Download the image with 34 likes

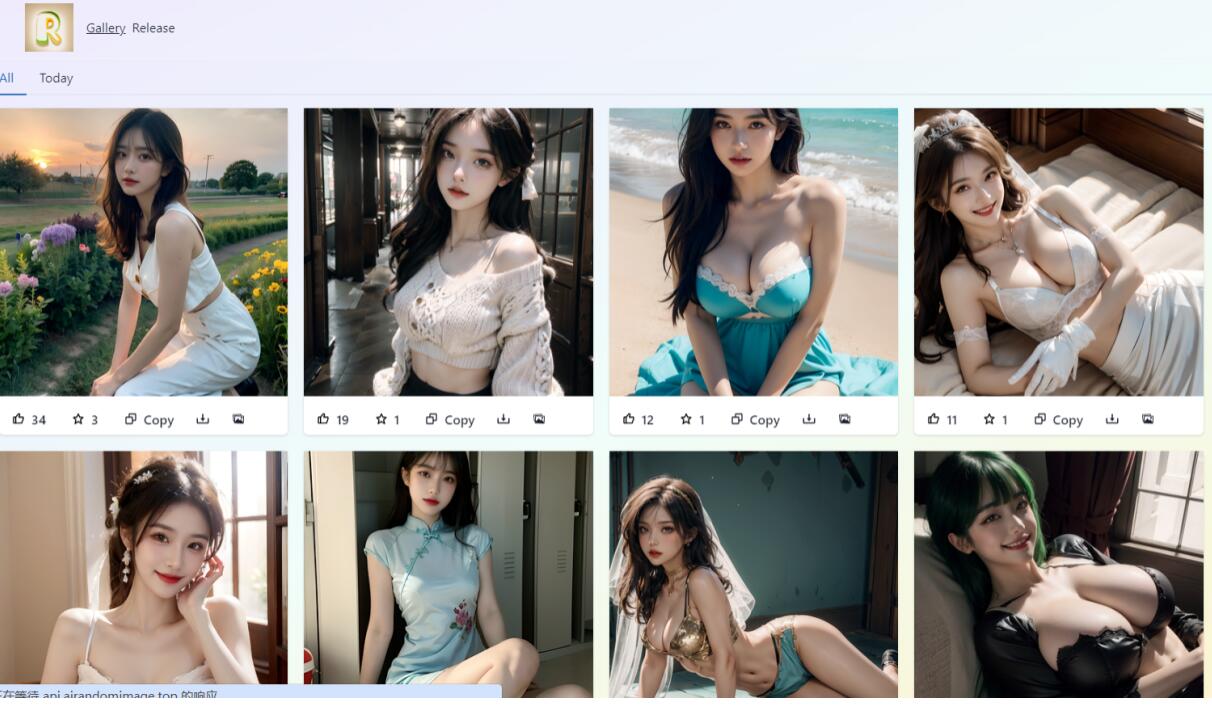pos(203,419)
